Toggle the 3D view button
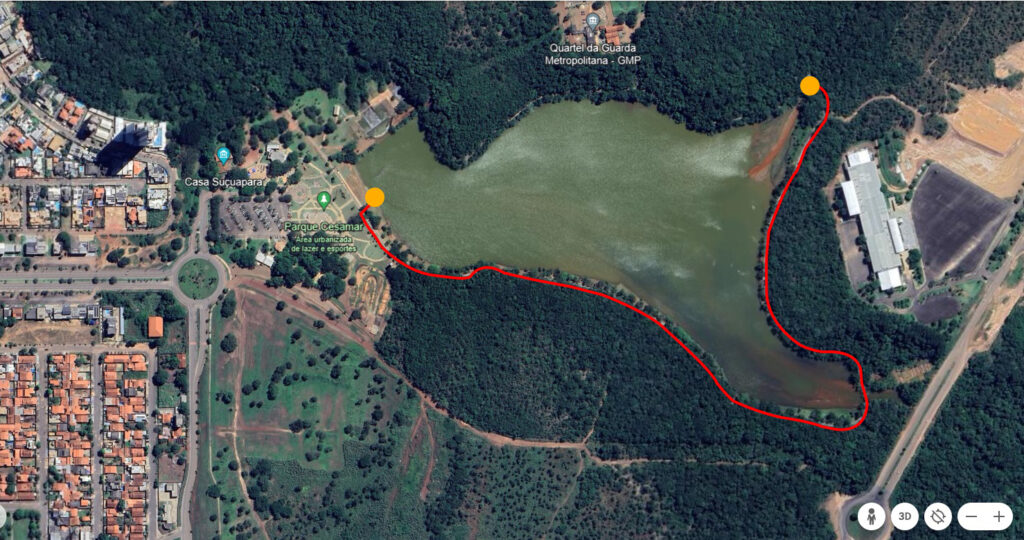The width and height of the screenshot is (1024, 540). 905,517
